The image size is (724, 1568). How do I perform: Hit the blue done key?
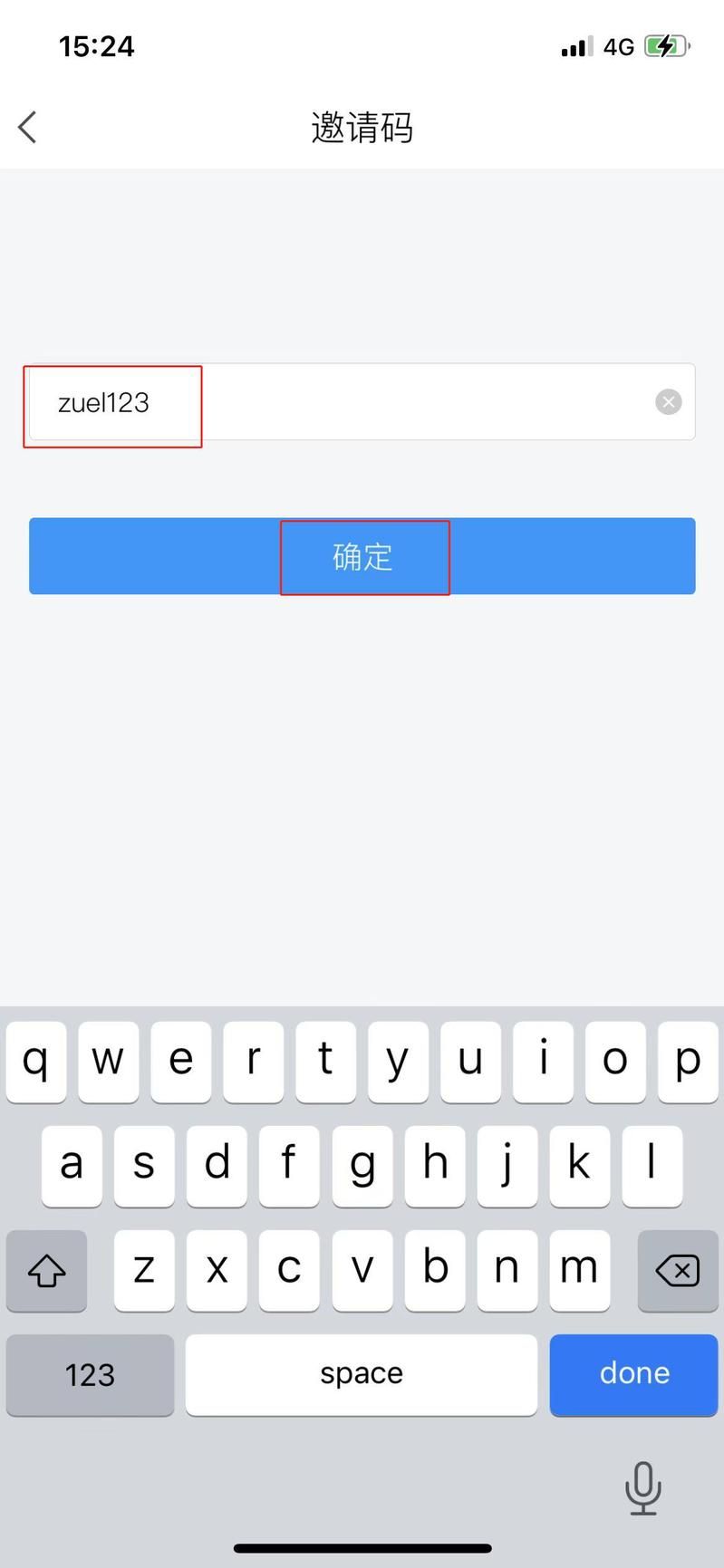633,1374
